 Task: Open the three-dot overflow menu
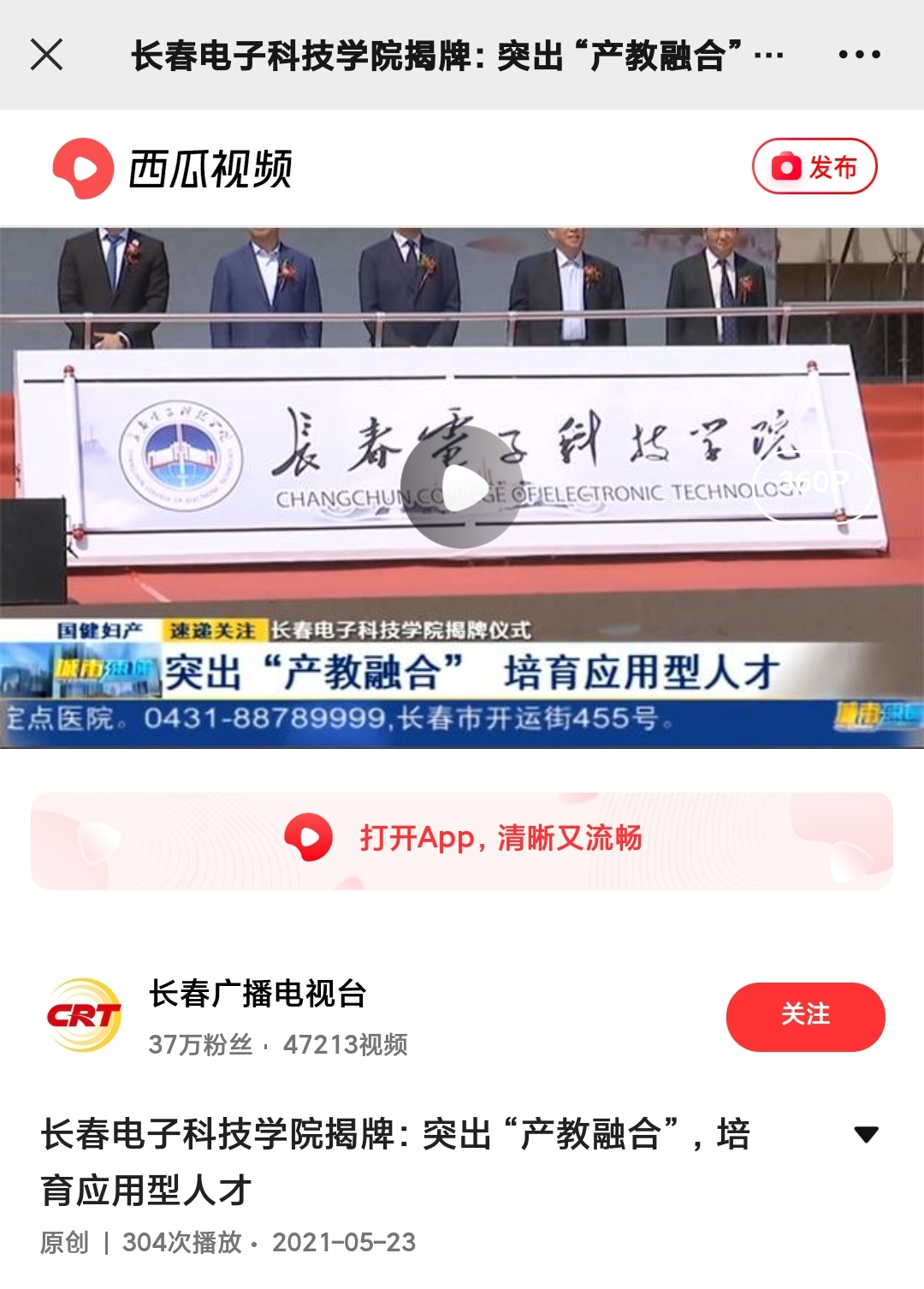click(859, 55)
